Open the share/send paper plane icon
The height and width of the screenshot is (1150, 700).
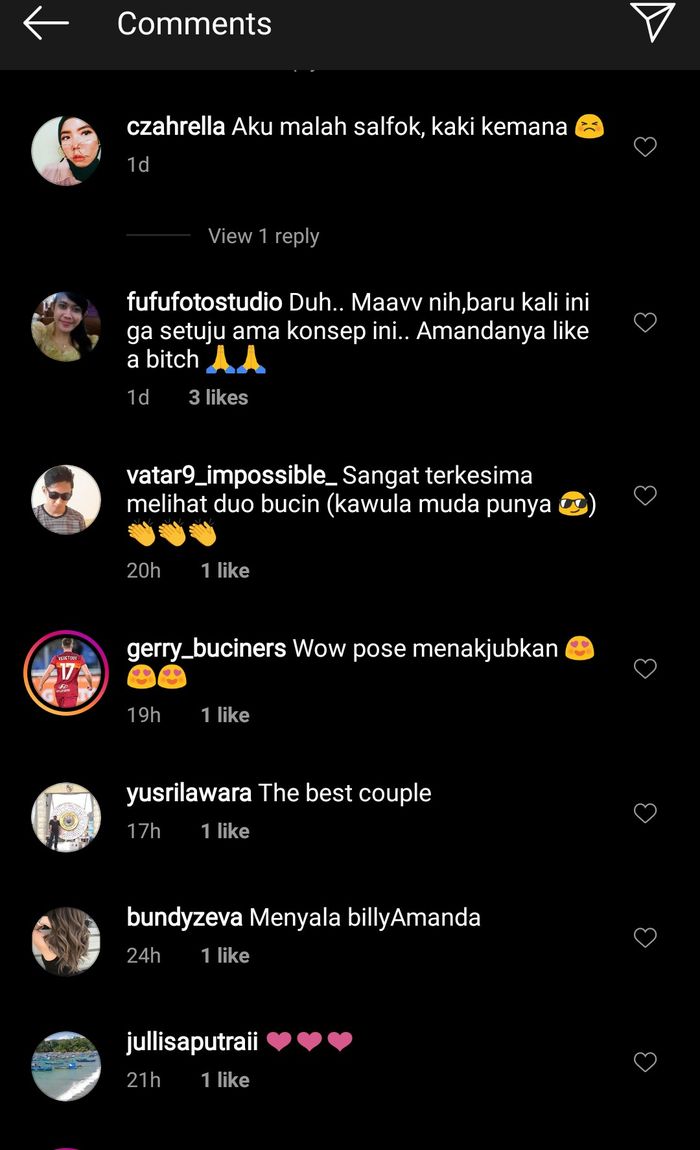[x=652, y=22]
